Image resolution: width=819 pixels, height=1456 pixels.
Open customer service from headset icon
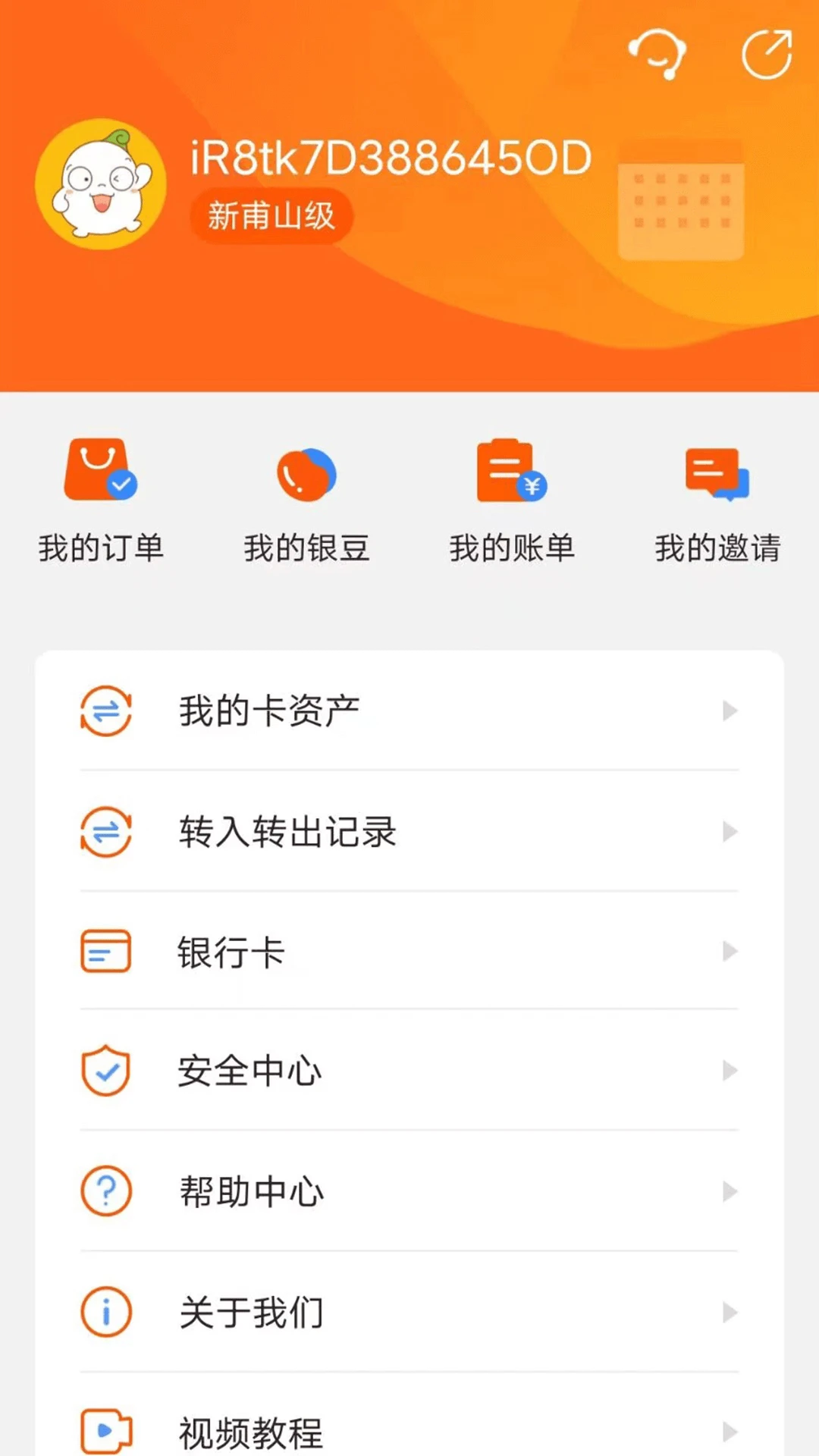coord(657,53)
